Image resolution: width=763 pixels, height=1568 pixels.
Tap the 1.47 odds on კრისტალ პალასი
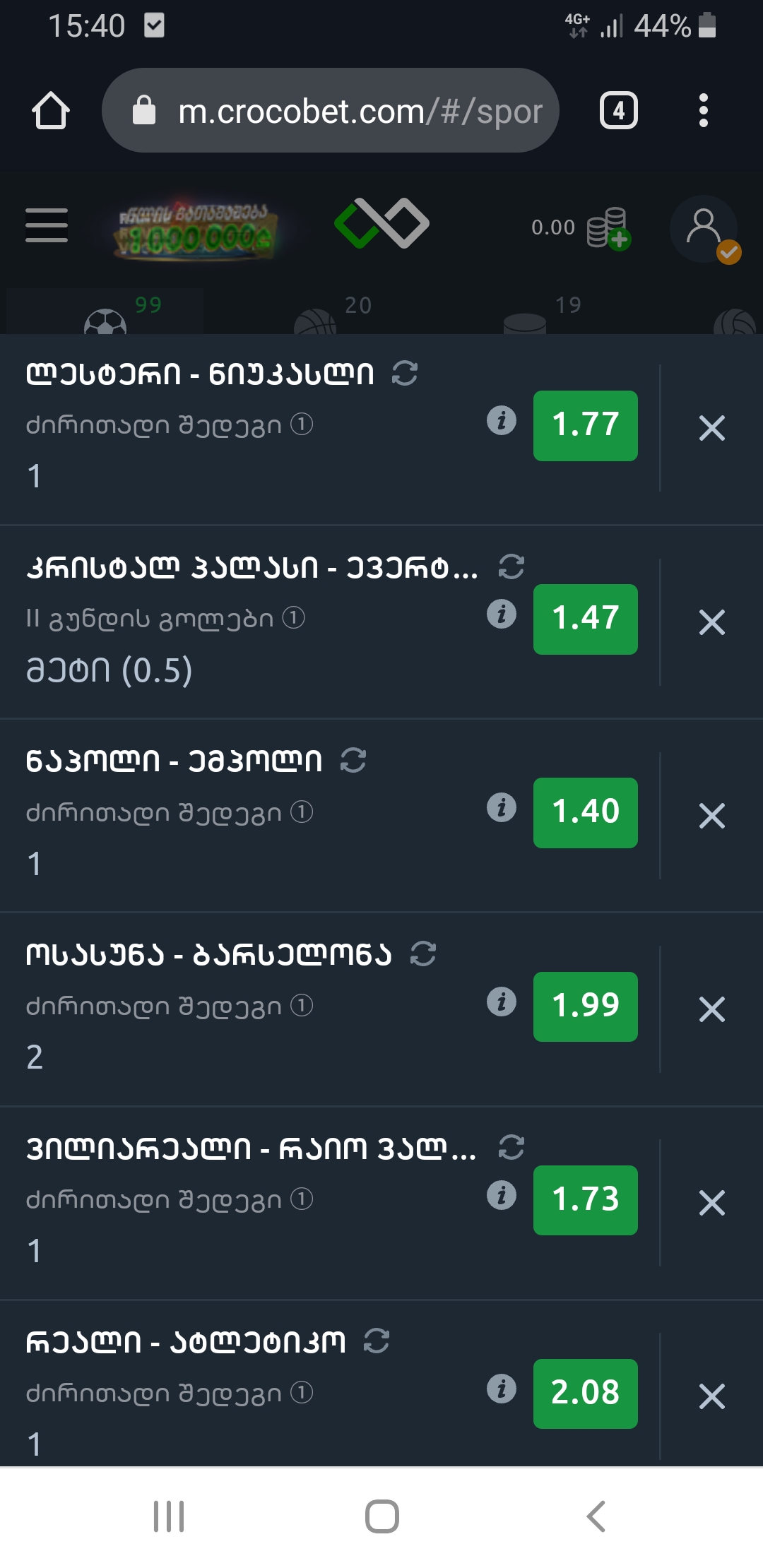coord(585,619)
